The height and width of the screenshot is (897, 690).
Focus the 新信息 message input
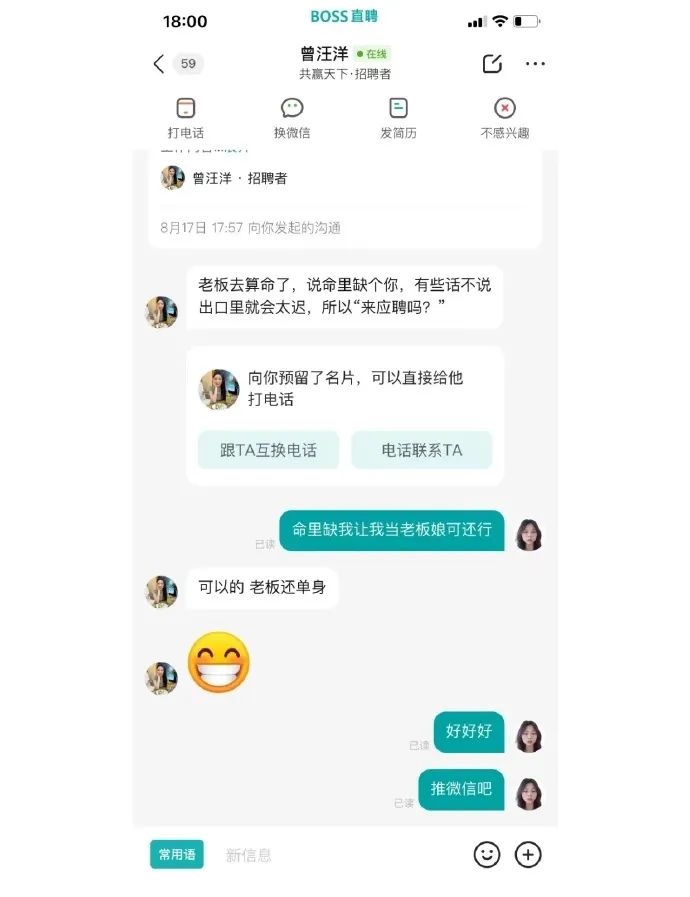coord(330,855)
